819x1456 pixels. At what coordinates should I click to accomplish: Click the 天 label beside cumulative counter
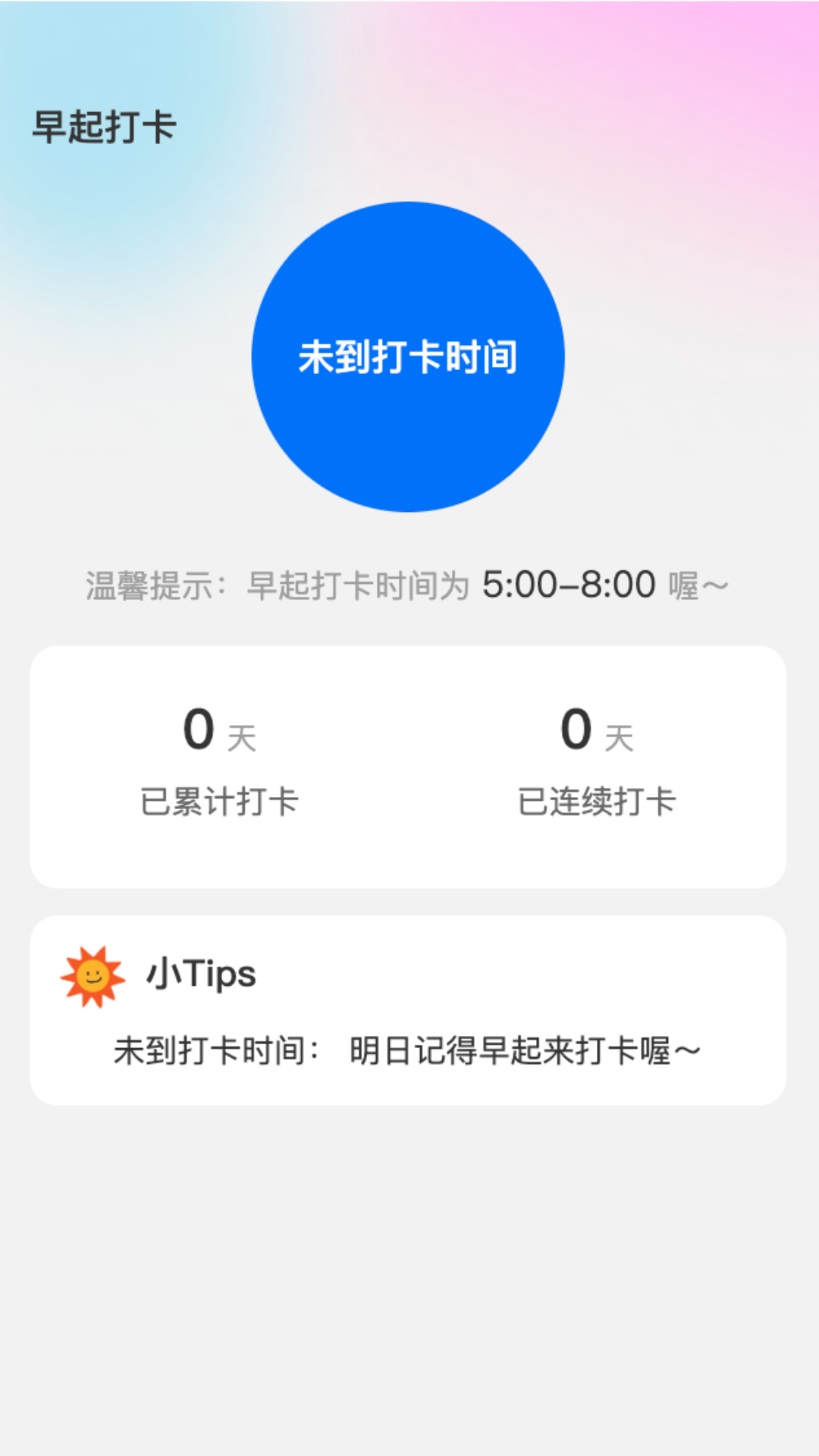244,736
